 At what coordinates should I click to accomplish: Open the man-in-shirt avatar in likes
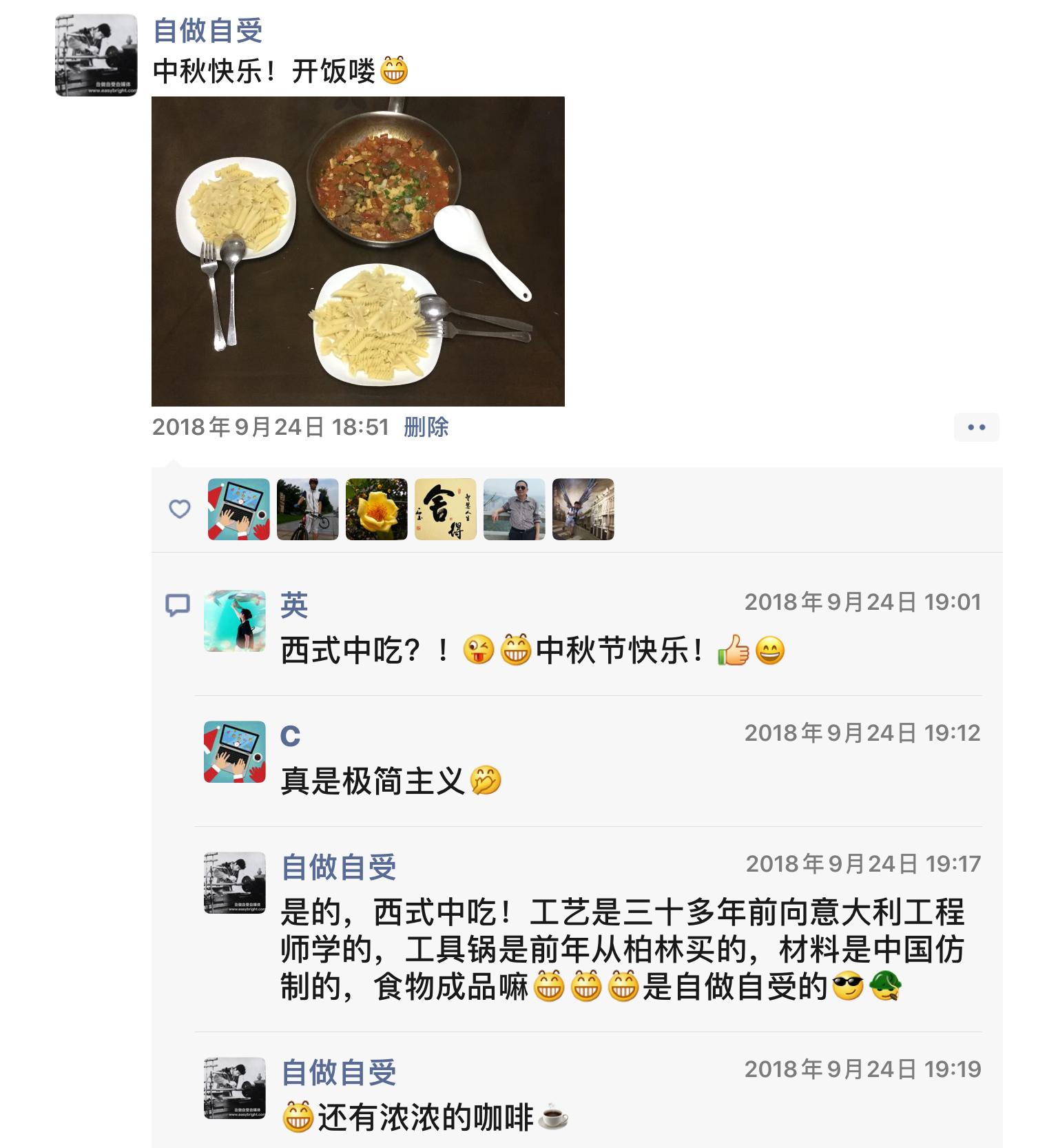[x=514, y=509]
